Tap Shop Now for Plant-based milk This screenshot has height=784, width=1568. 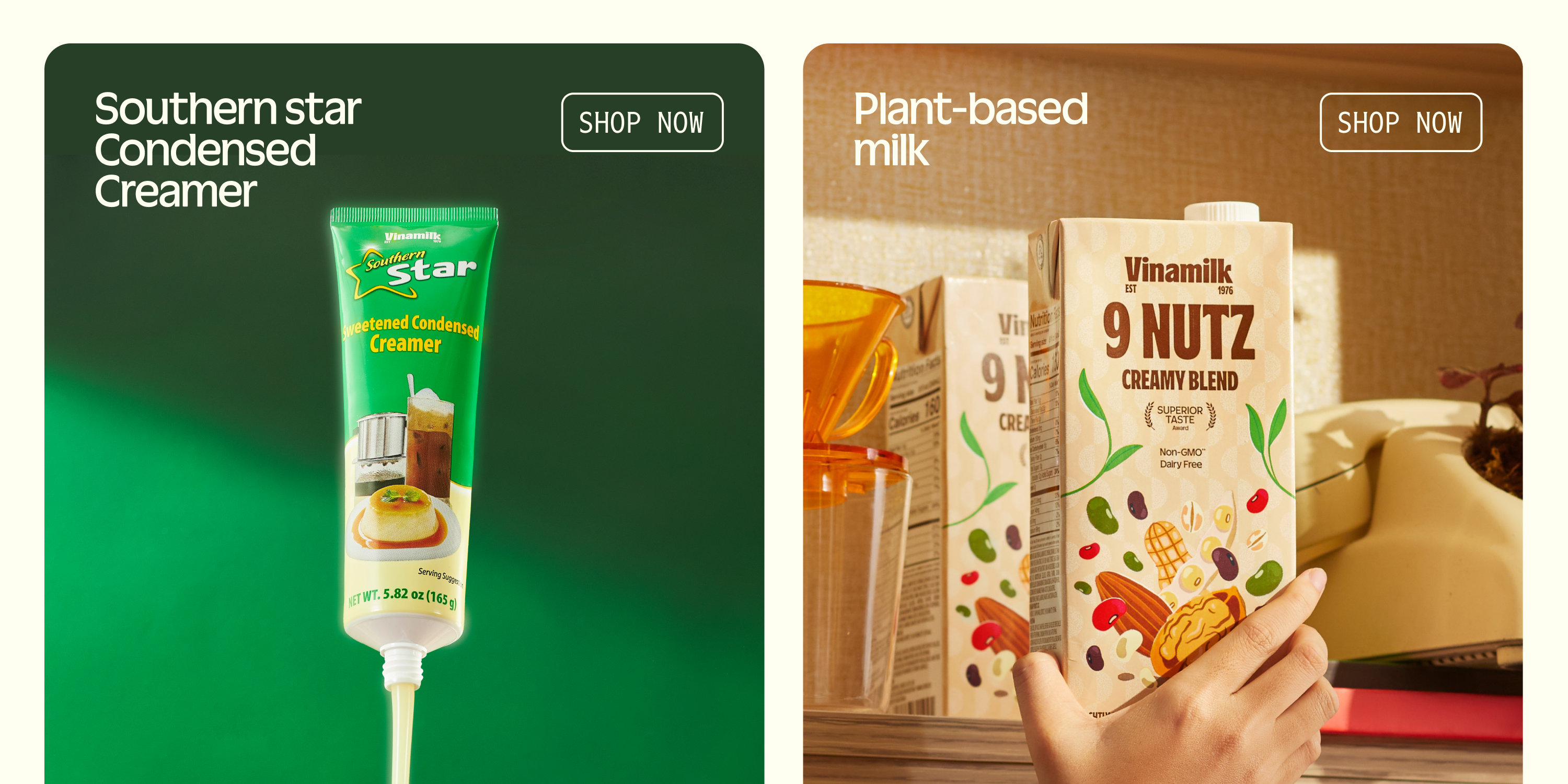[x=1400, y=122]
